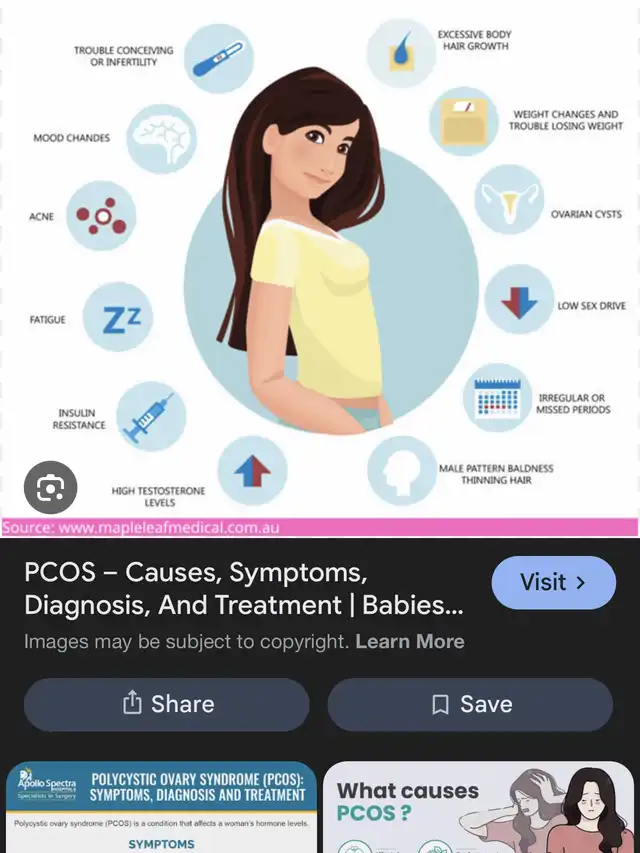Screen dimensions: 640x853
Task: Save this image to collections
Action: 470,704
